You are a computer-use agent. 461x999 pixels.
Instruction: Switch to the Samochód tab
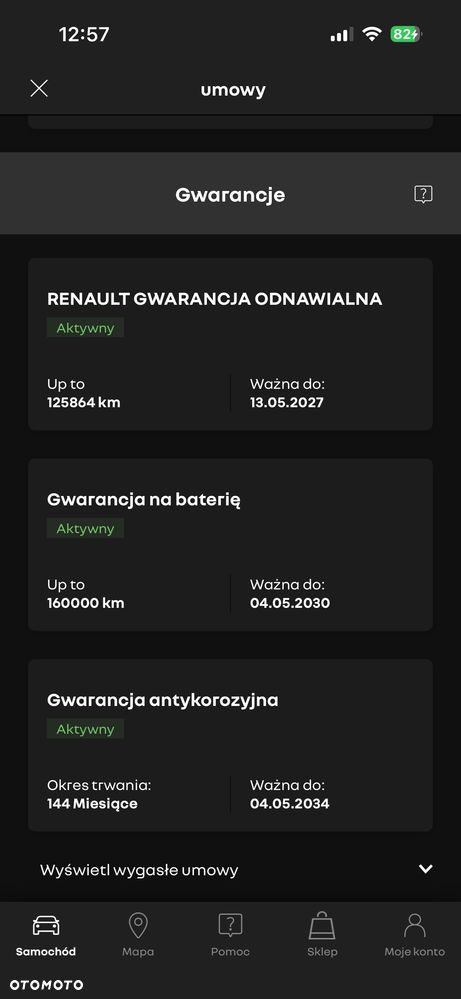pos(46,935)
